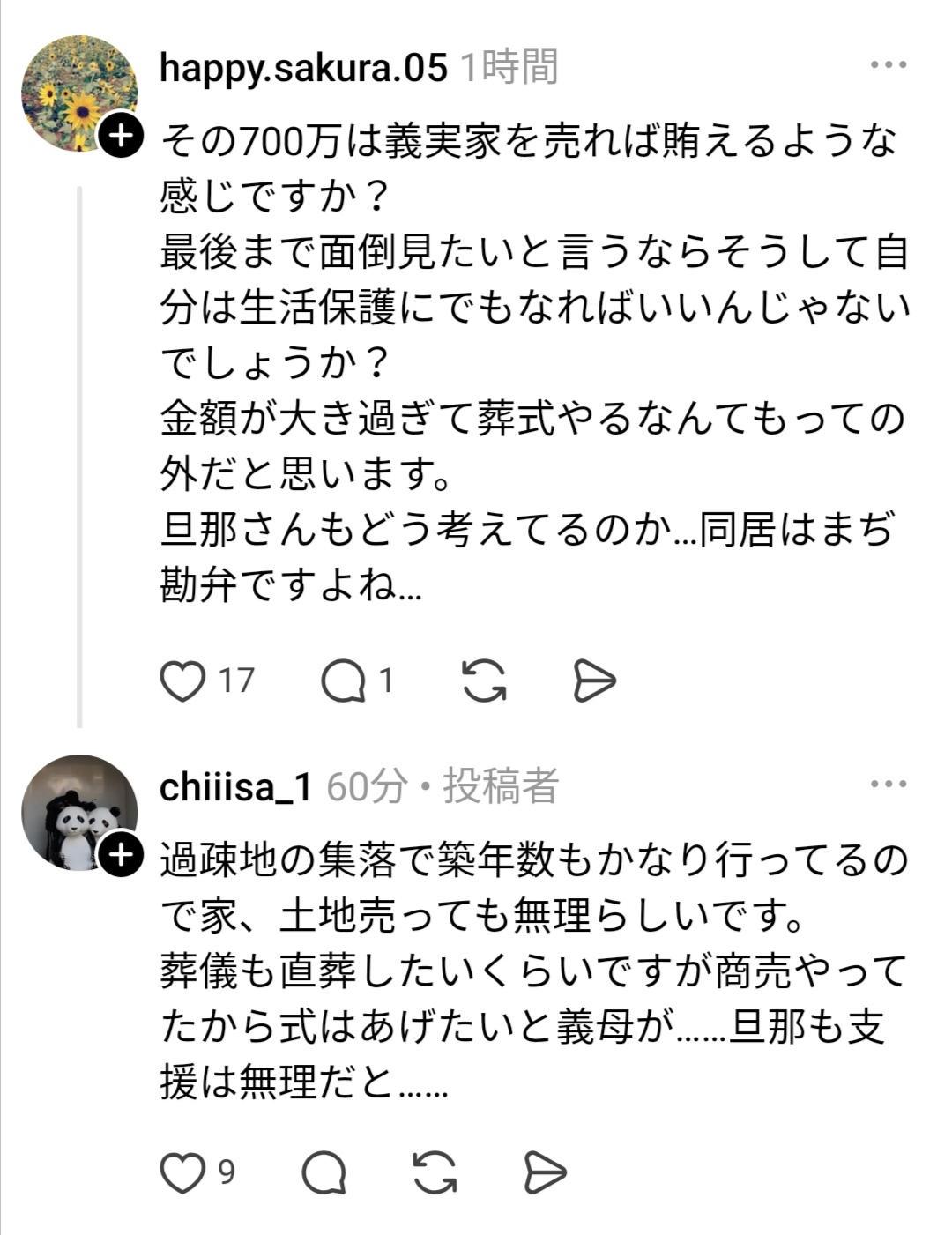Like happy.sakura.05's comment
Screen dimensions: 952x1235
point(182,681)
